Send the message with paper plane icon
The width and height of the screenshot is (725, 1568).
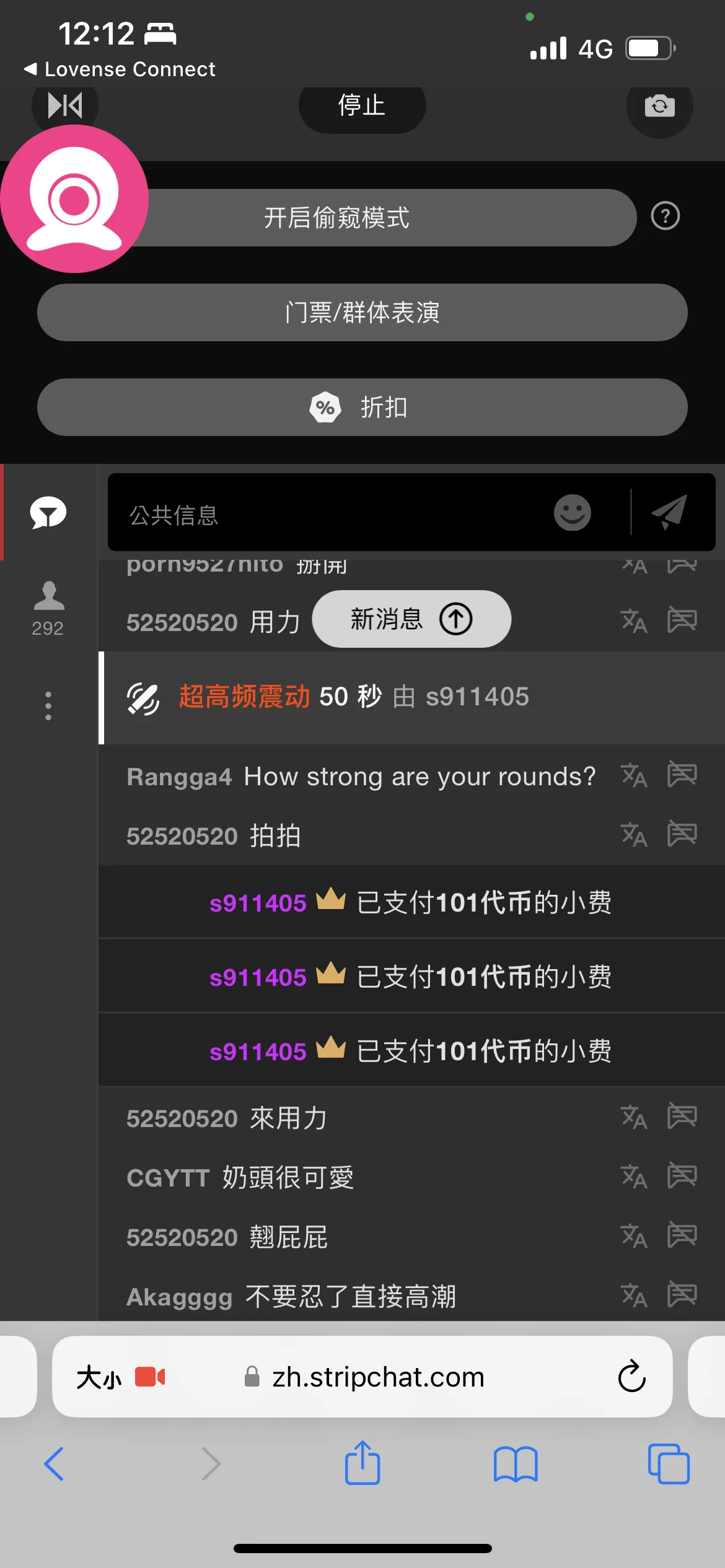670,512
